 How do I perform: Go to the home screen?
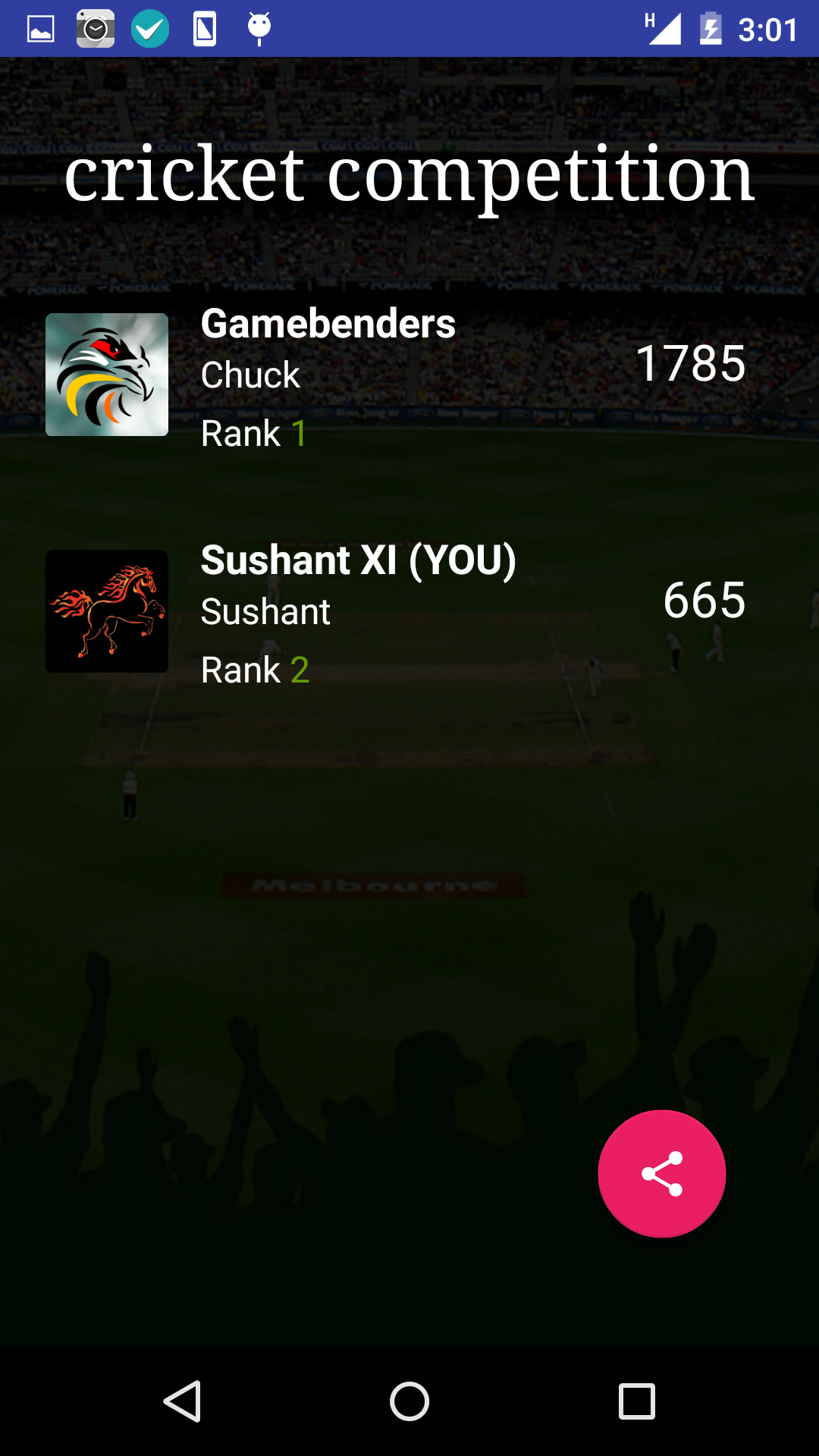(x=409, y=1401)
